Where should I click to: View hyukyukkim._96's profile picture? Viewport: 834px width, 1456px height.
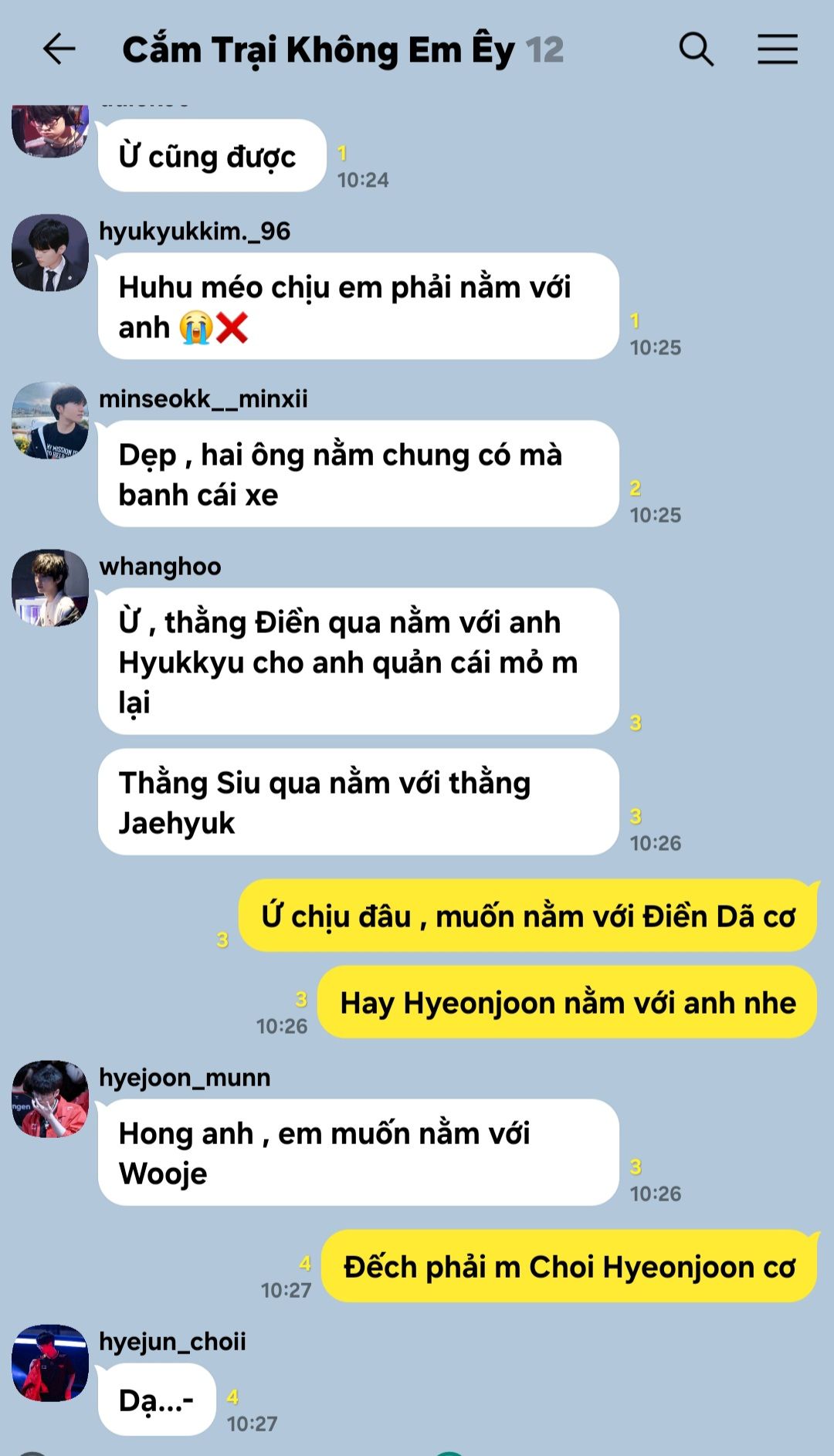point(50,253)
